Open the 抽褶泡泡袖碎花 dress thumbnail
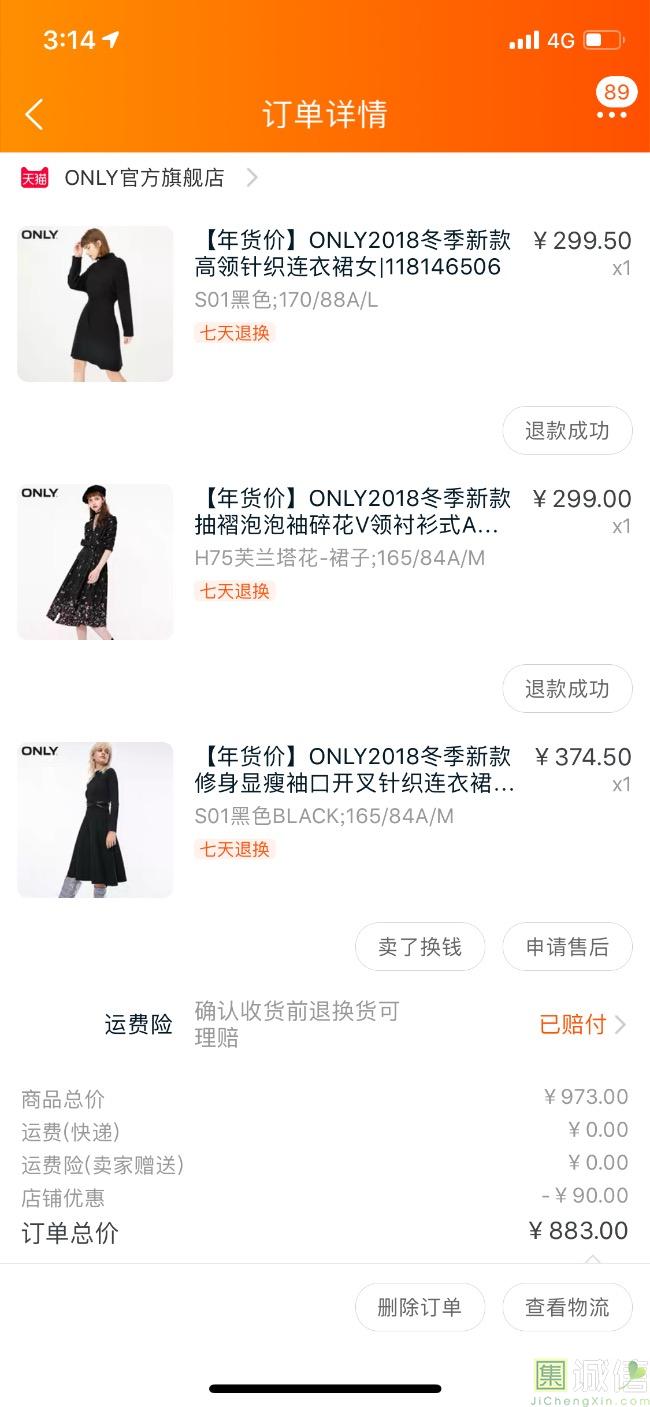650x1407 pixels. click(95, 562)
